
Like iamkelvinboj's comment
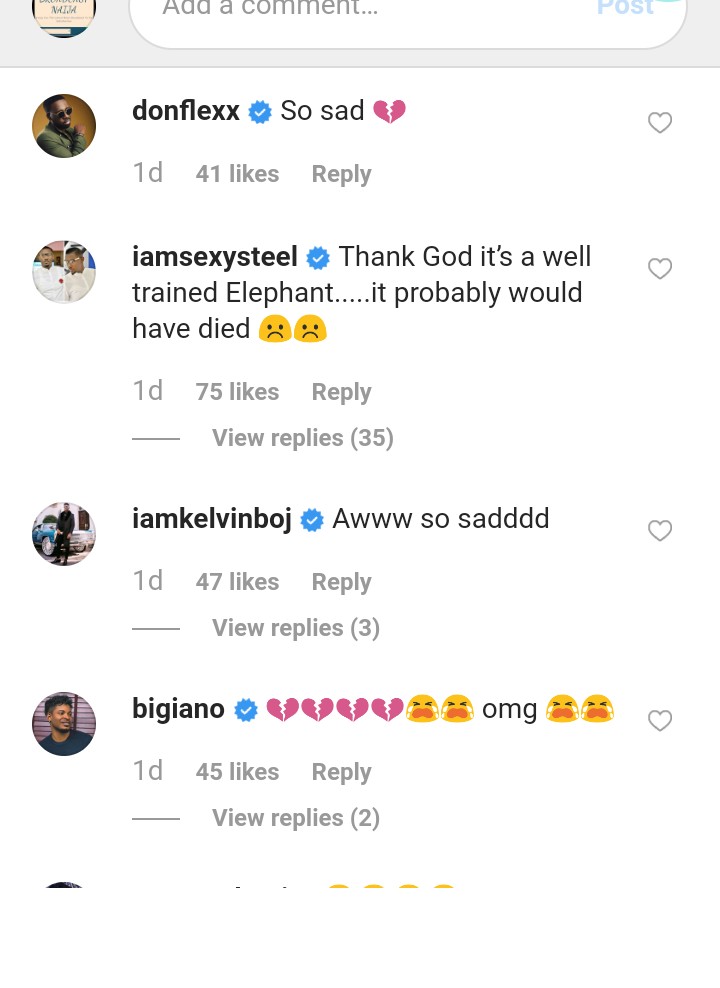coord(660,531)
